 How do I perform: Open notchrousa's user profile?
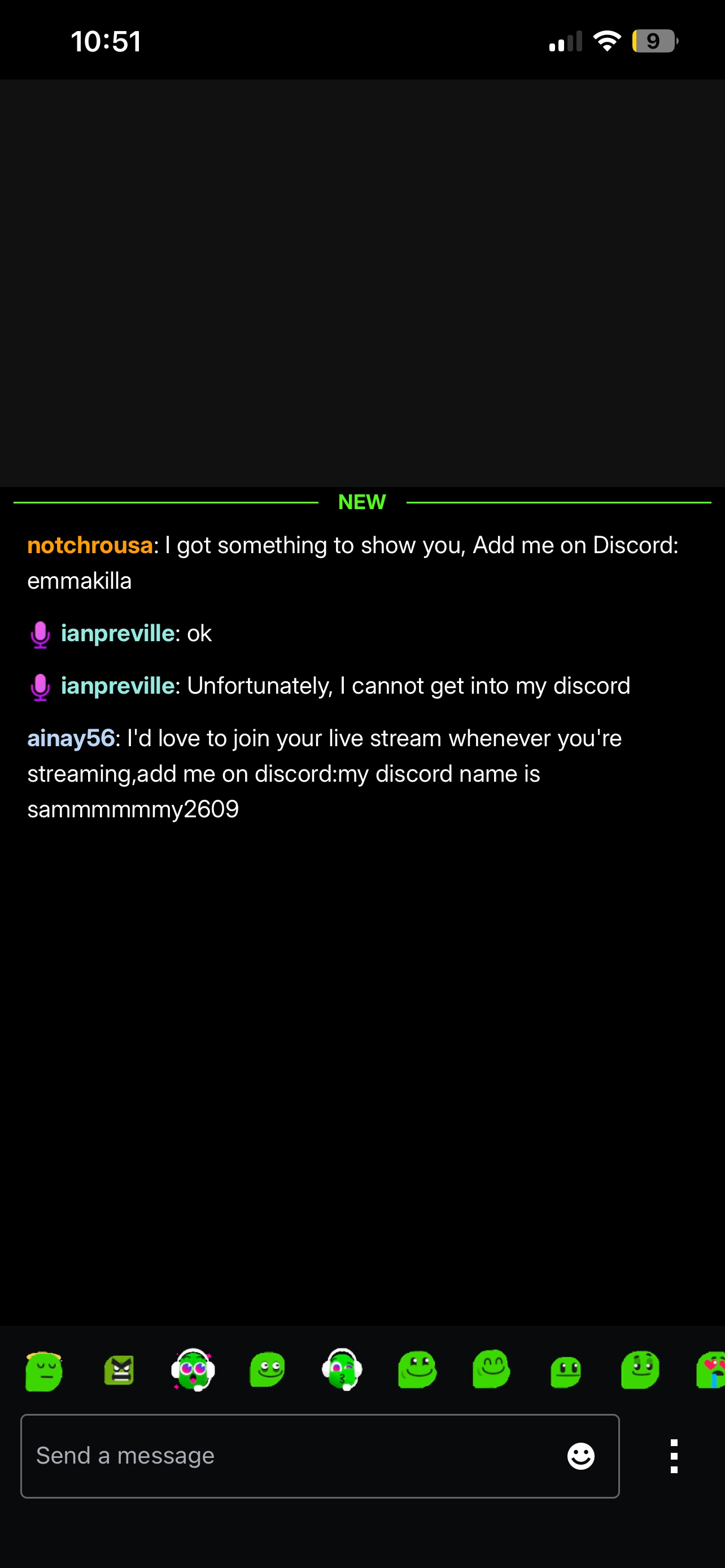tap(89, 545)
